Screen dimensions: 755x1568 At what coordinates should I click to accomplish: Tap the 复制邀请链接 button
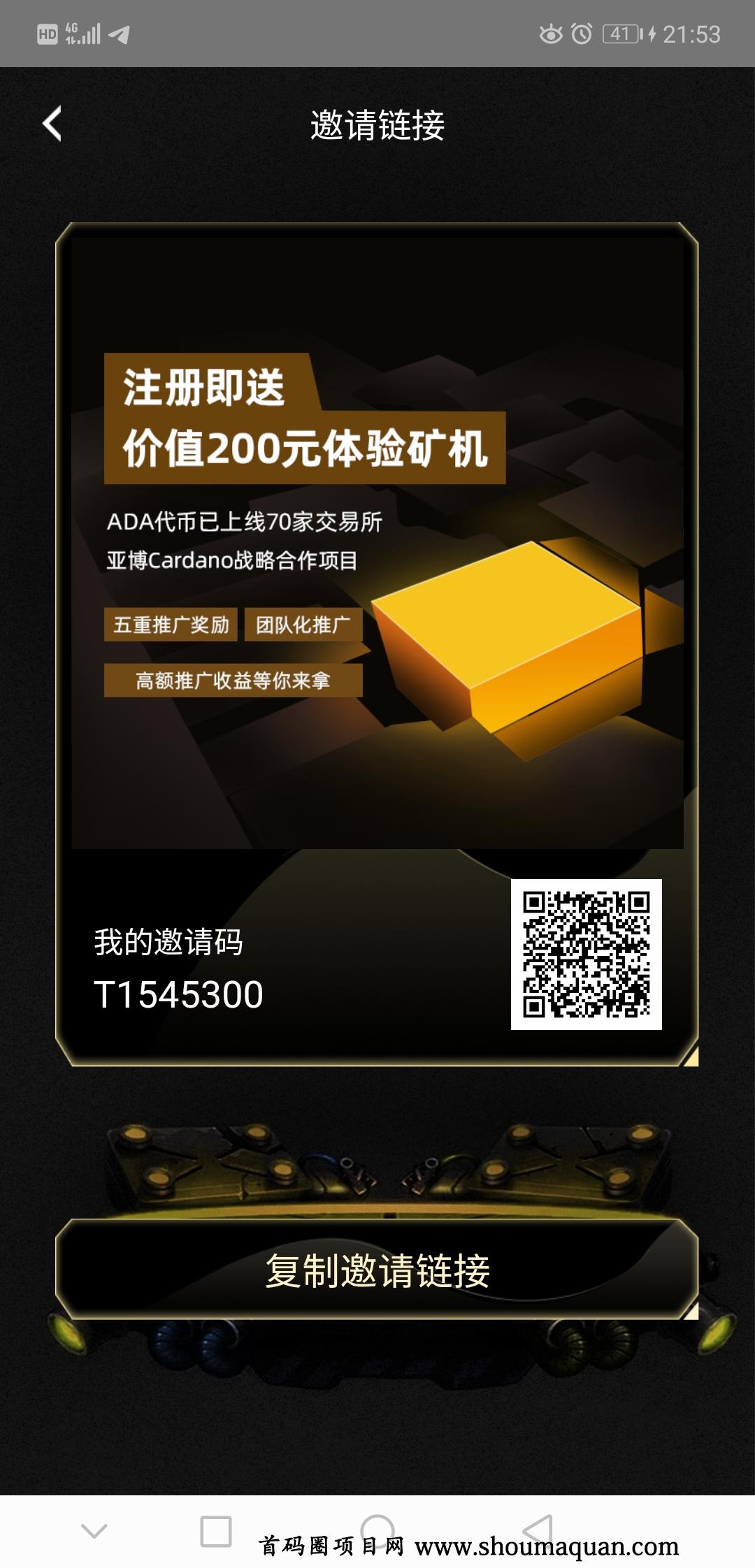tap(377, 1270)
